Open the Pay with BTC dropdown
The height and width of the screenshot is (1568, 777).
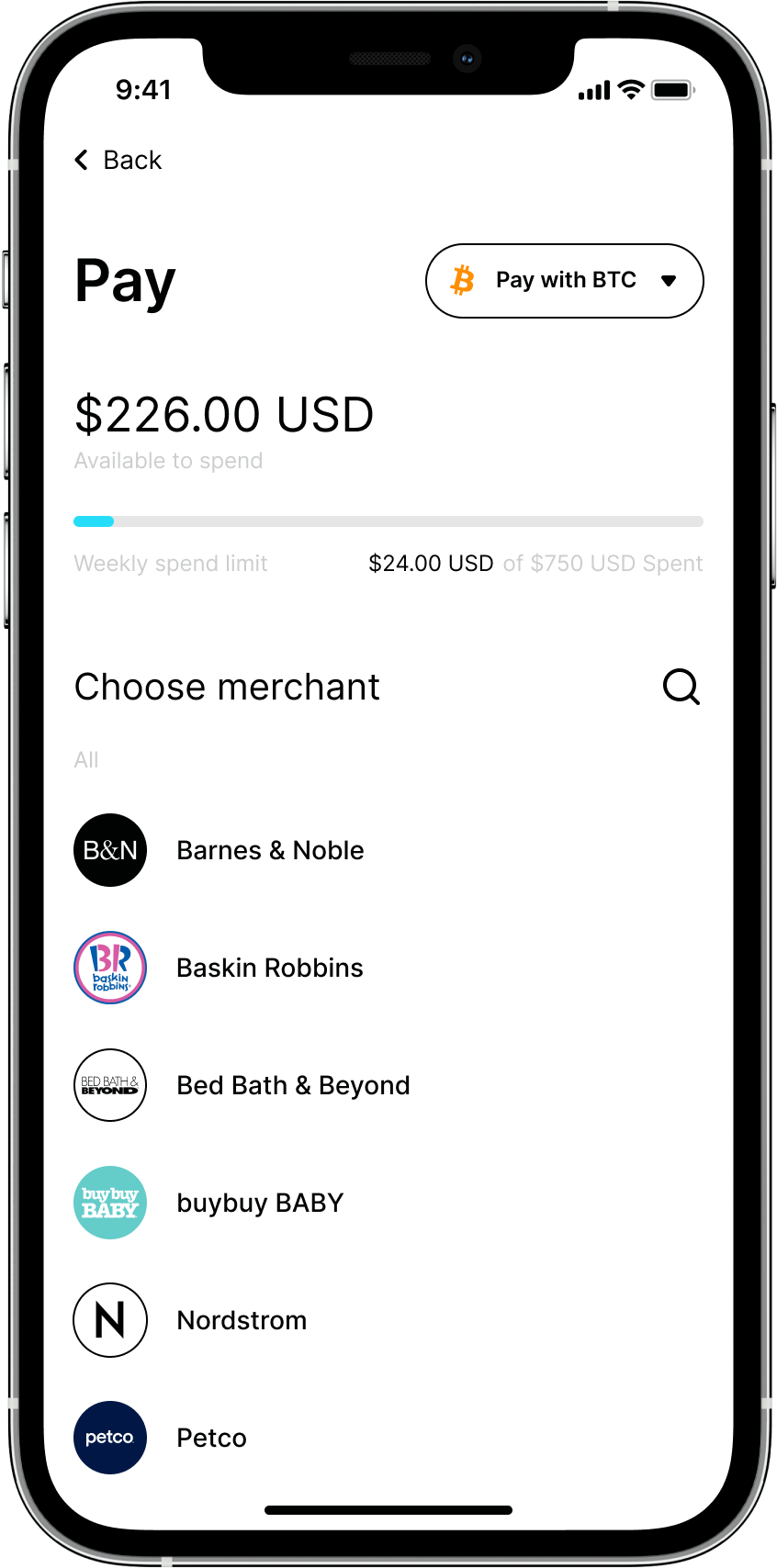point(564,281)
